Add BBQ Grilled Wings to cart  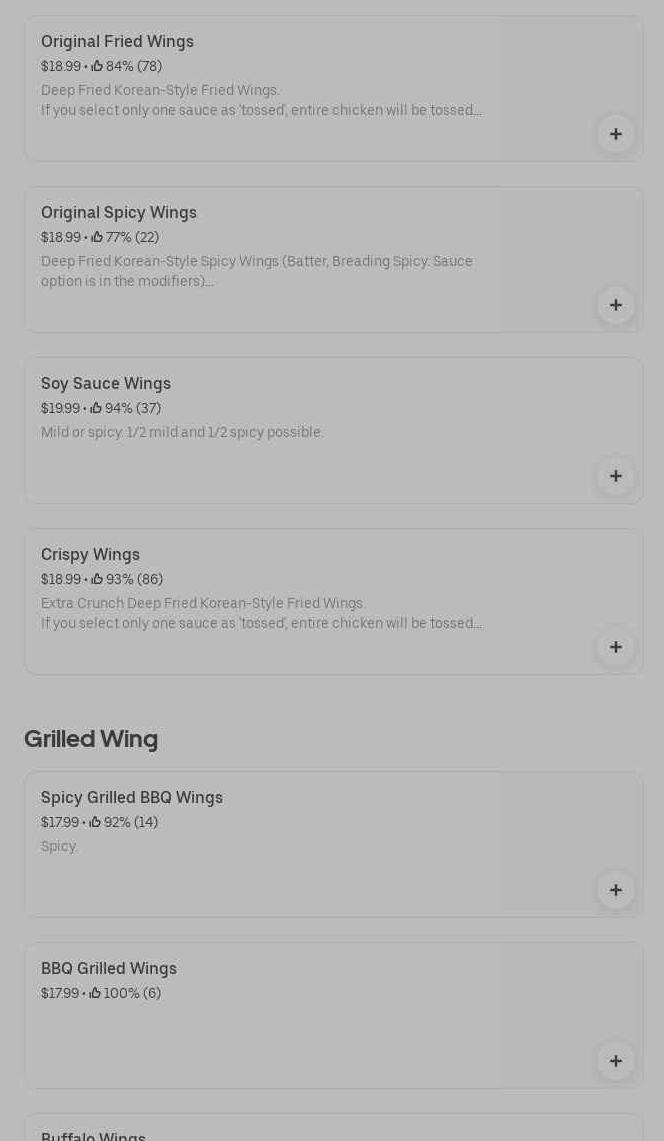615,1061
